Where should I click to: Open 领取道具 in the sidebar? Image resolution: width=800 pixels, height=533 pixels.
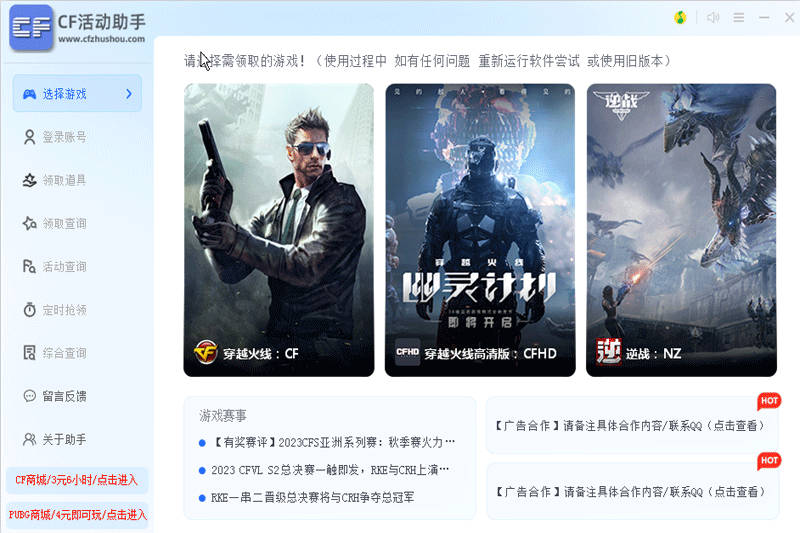click(x=64, y=180)
